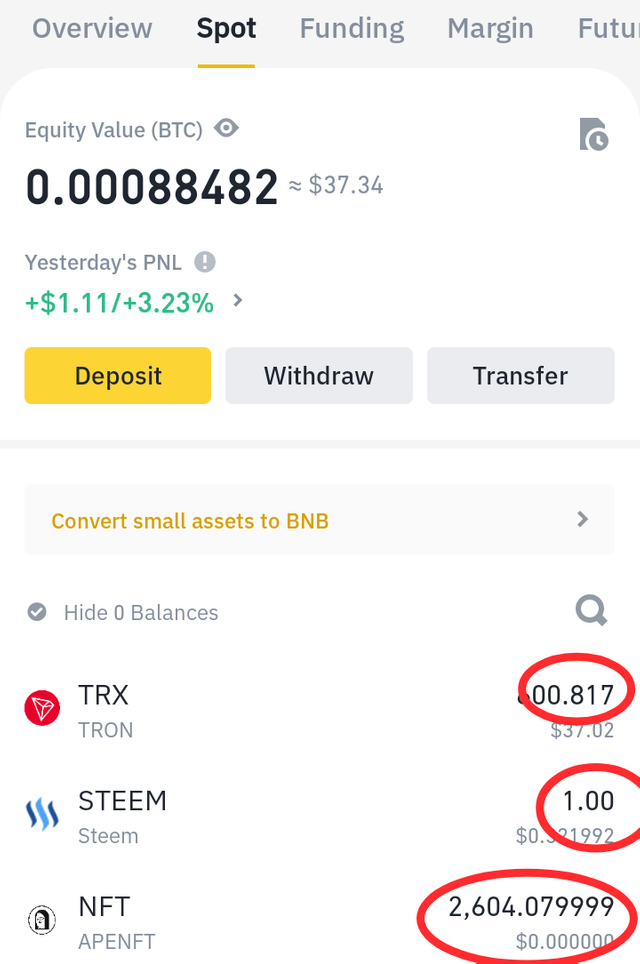The height and width of the screenshot is (964, 640).
Task: Select the Withdraw button
Action: [x=319, y=376]
